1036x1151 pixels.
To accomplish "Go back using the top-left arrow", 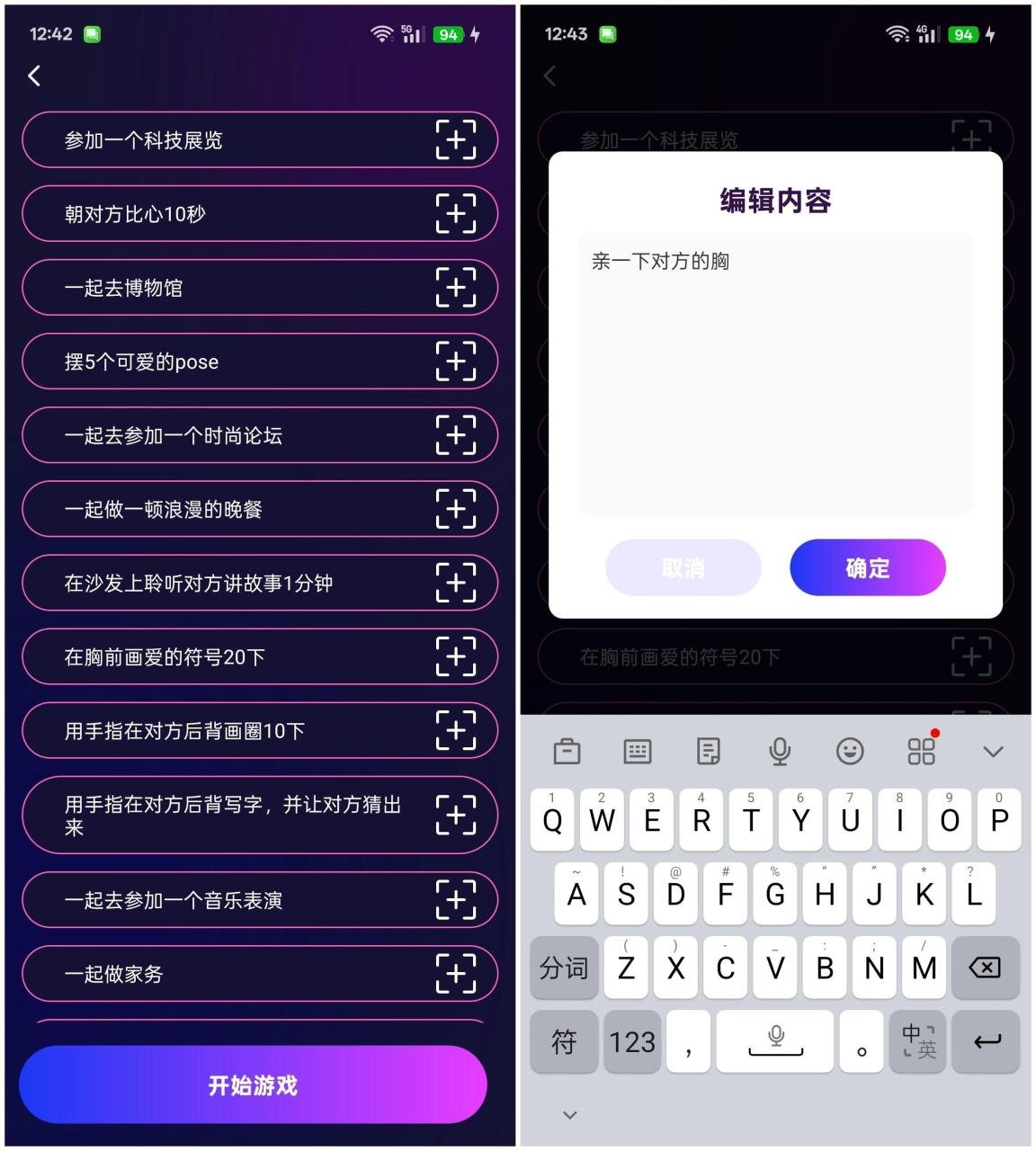I will coord(34,76).
